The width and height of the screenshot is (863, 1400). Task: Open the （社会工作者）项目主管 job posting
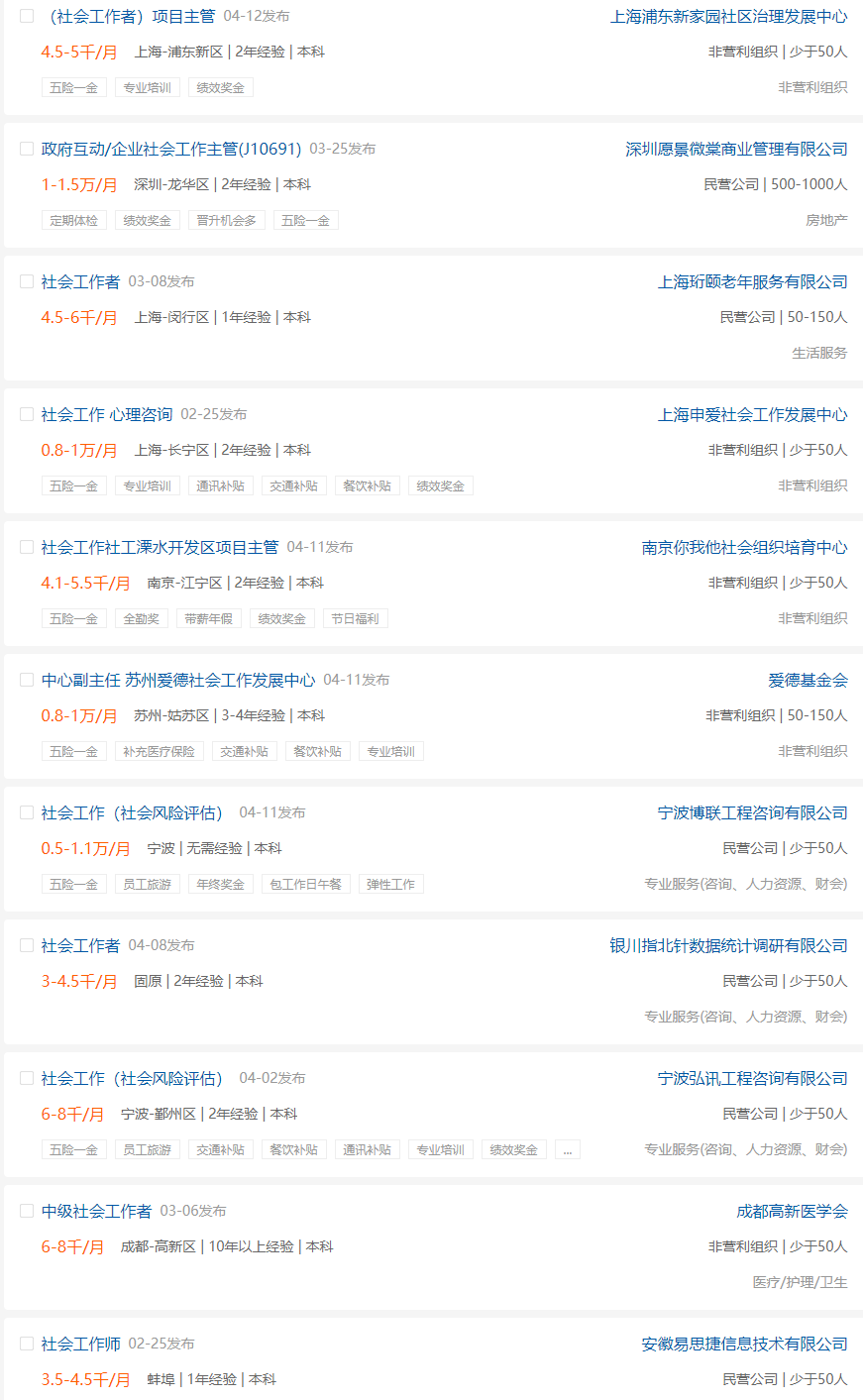(128, 17)
